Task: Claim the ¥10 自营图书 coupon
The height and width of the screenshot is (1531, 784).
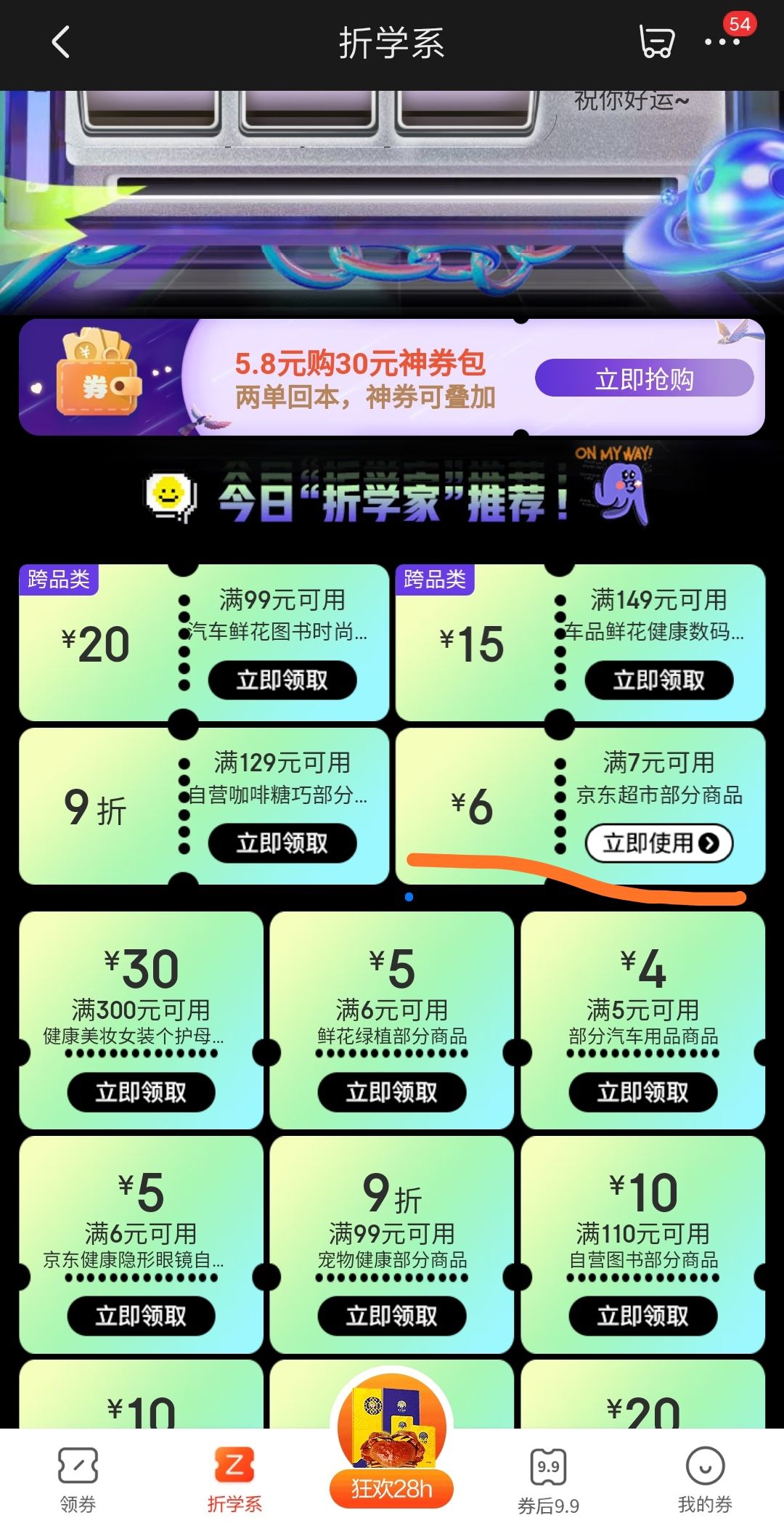Action: point(642,1316)
